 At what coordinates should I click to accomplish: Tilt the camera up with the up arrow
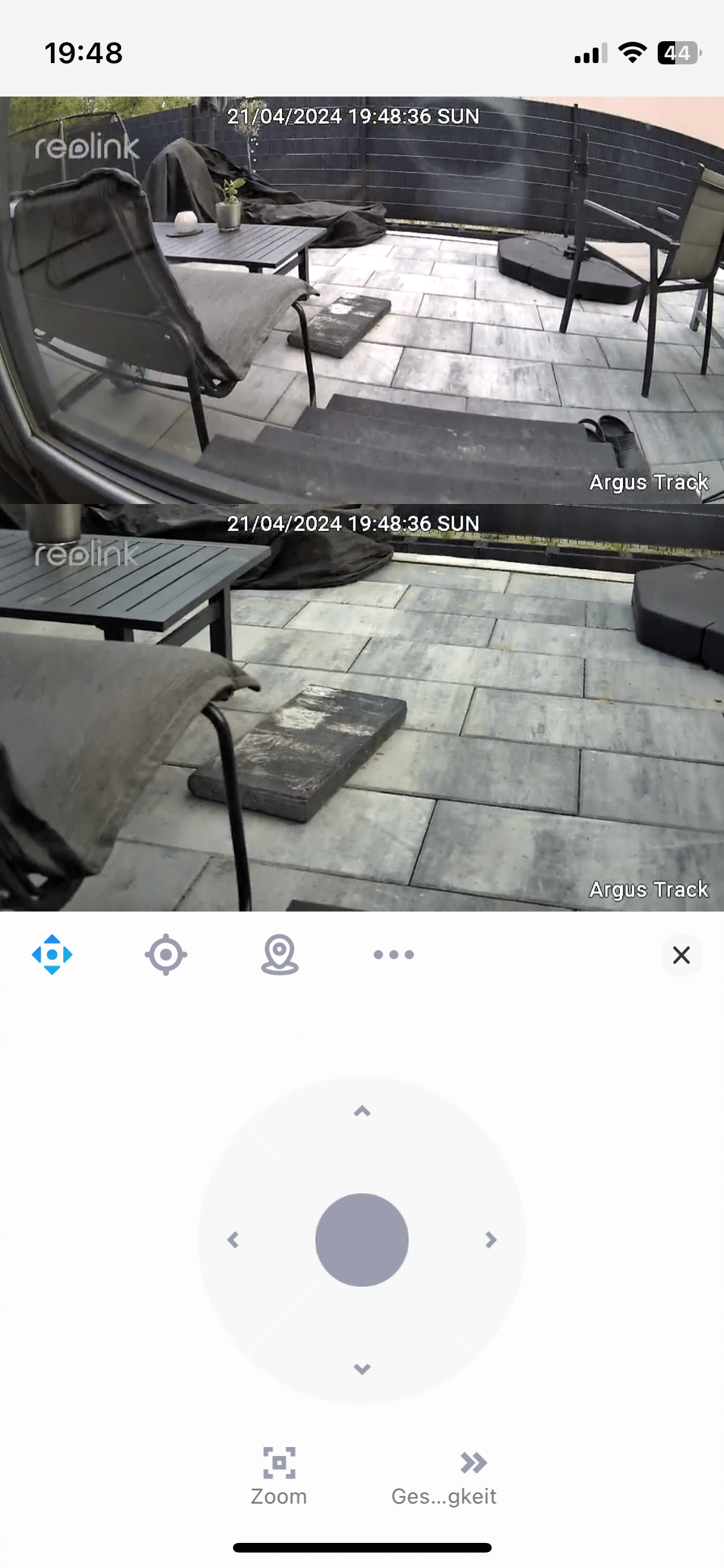(x=362, y=1111)
